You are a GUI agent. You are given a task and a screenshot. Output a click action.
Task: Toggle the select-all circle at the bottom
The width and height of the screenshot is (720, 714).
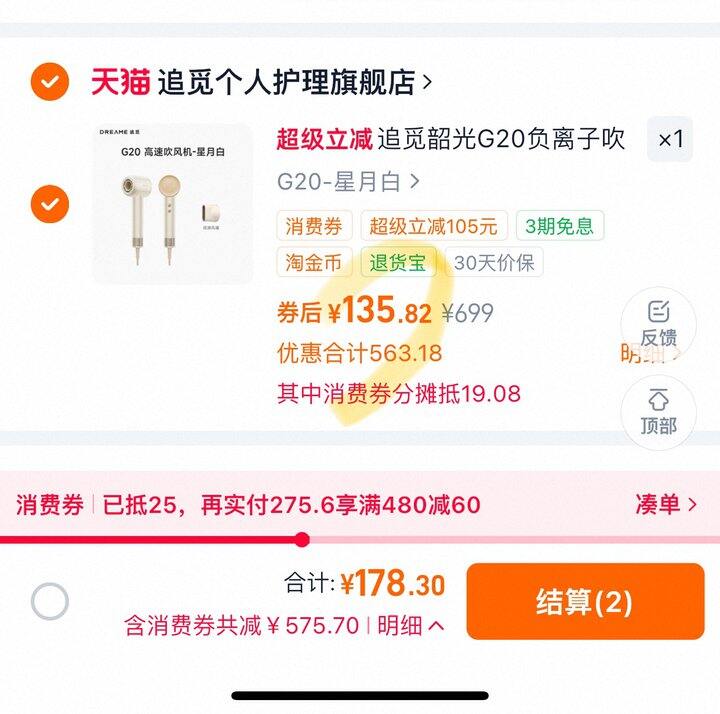[x=50, y=602]
